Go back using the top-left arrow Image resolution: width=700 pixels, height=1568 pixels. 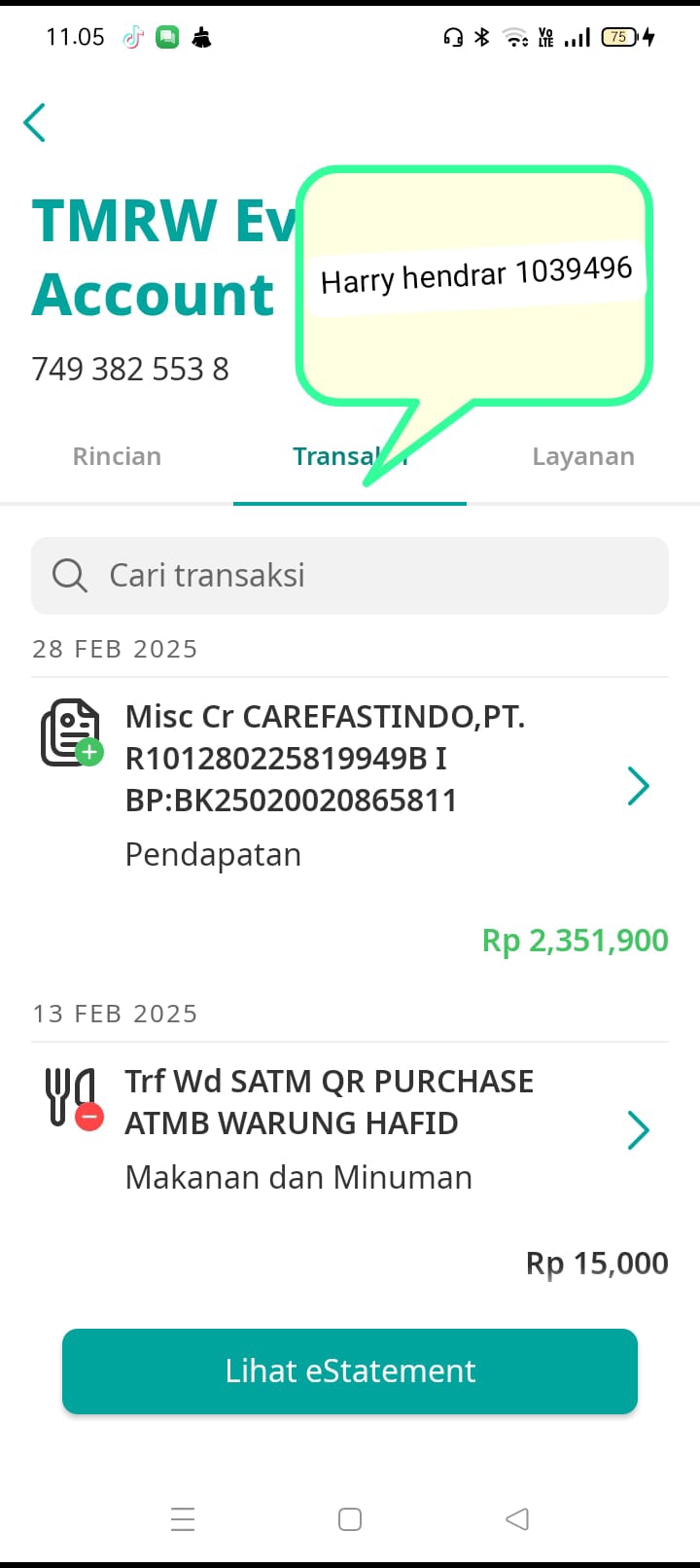pos(35,123)
